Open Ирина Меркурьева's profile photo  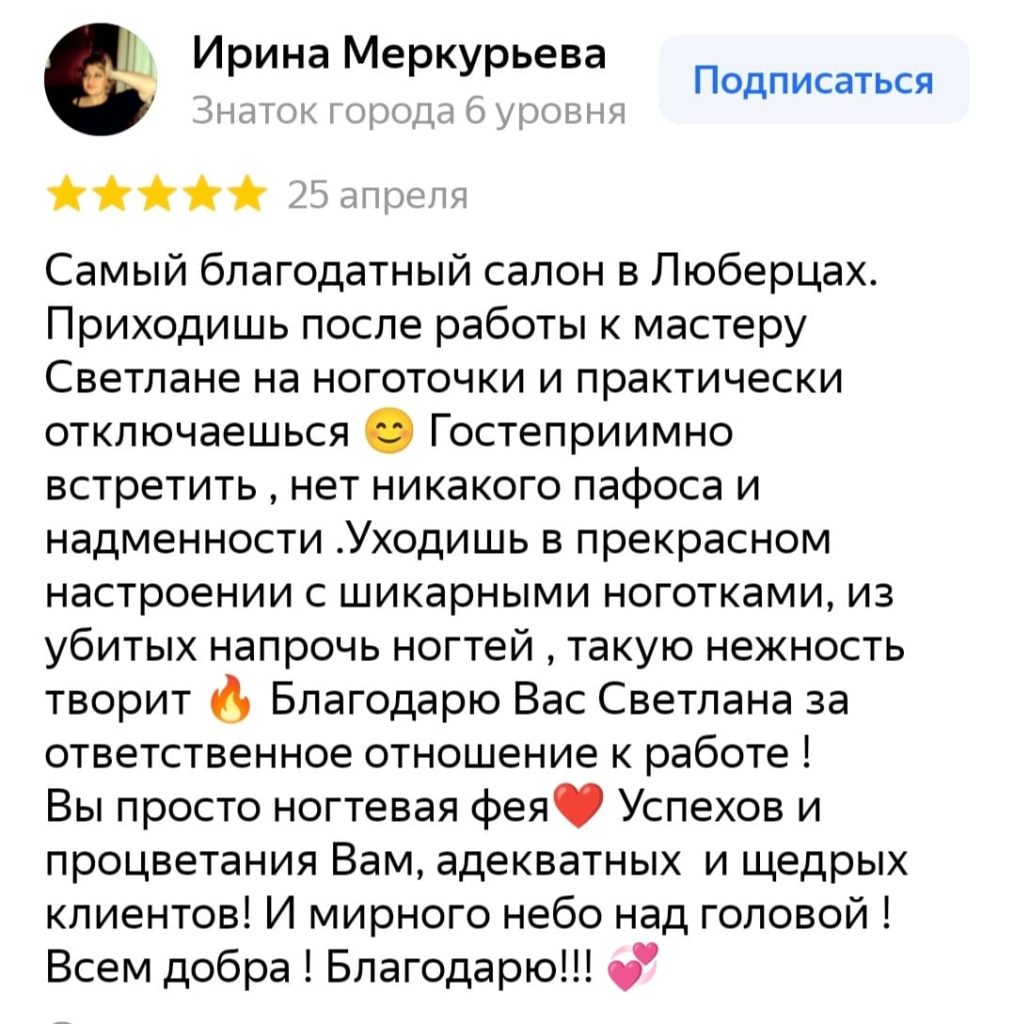point(101,80)
